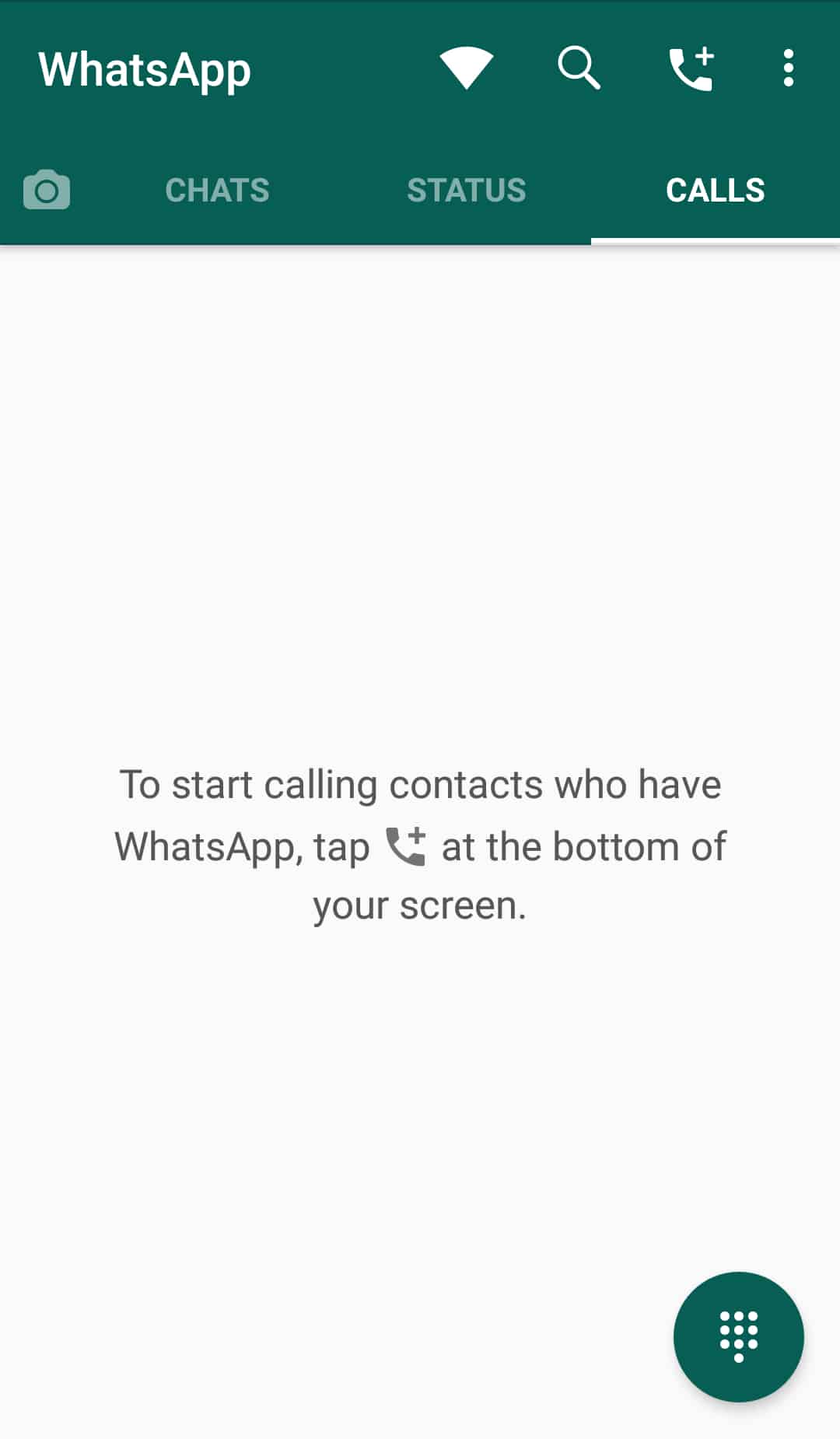Open the dial pad floating button

coord(738,1336)
